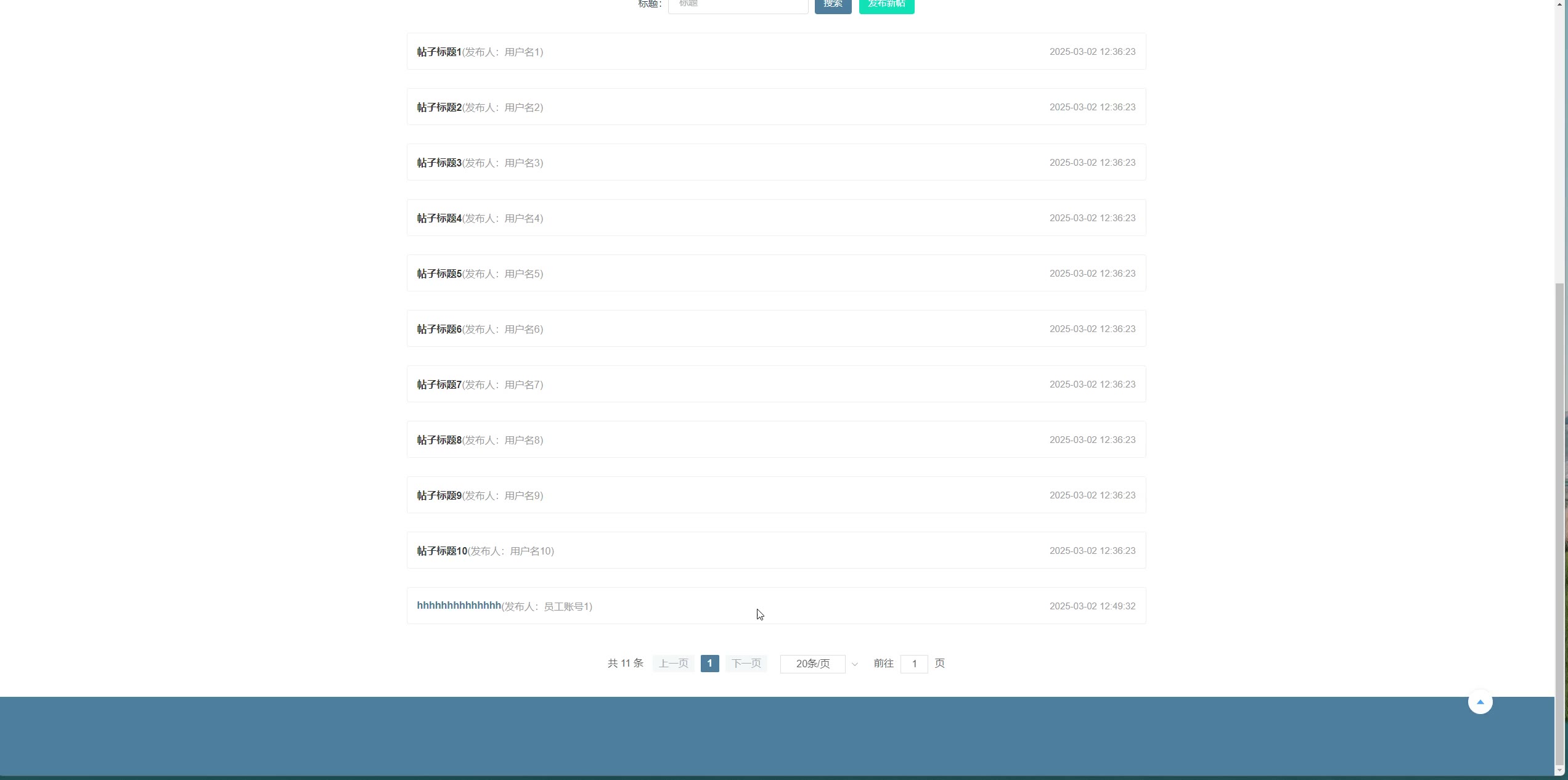Open post 帖子标题2

click(439, 107)
